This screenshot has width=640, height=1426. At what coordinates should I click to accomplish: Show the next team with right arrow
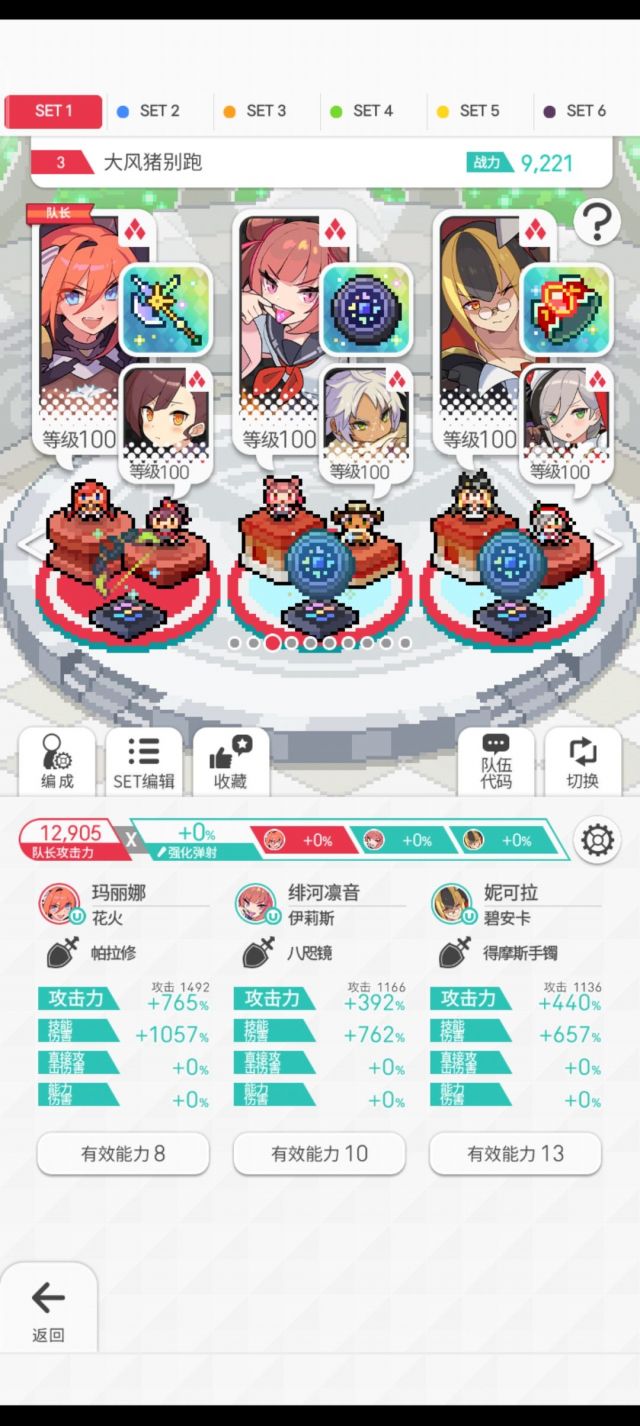tap(609, 544)
